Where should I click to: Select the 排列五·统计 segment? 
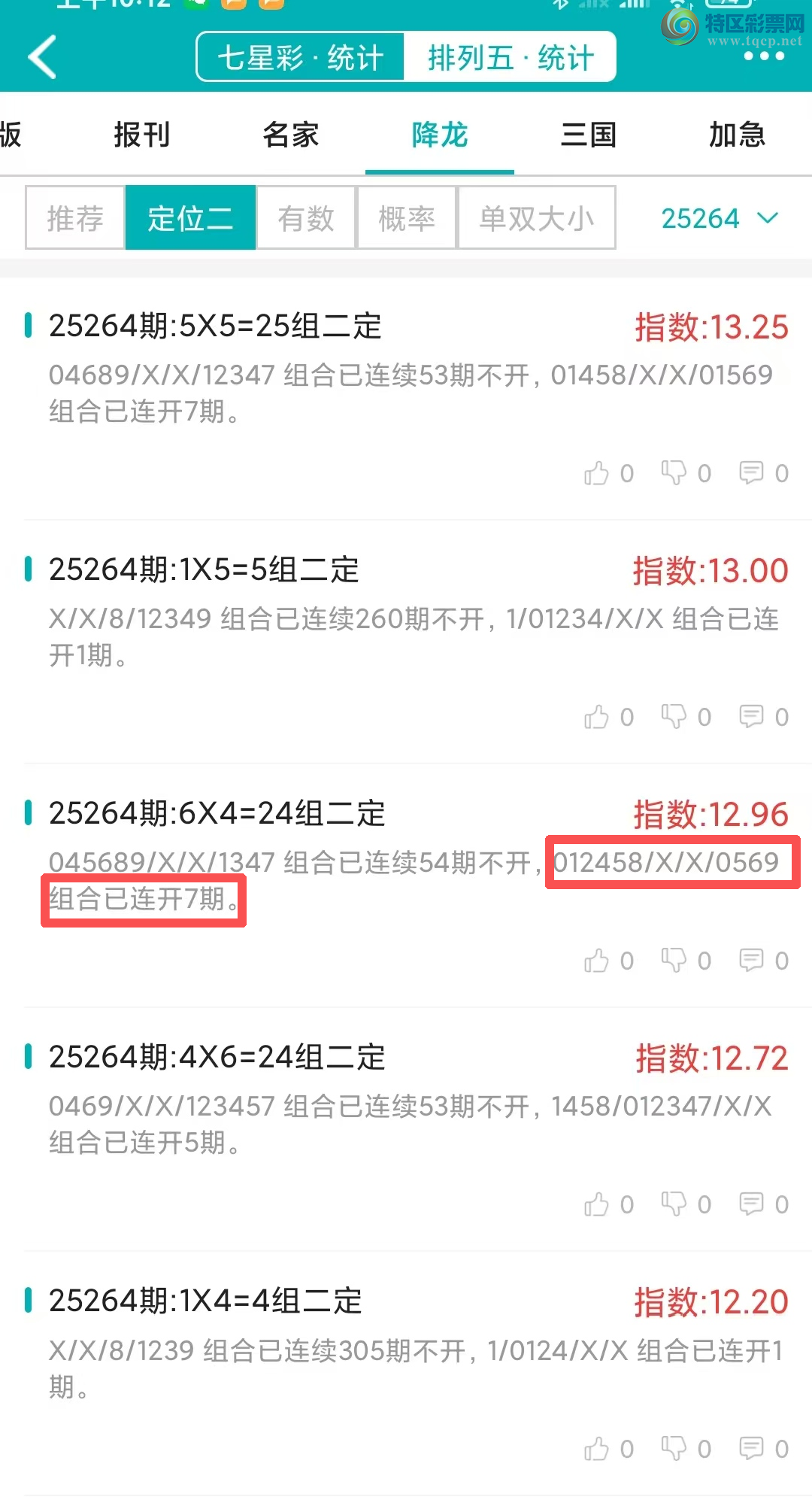pos(511,57)
